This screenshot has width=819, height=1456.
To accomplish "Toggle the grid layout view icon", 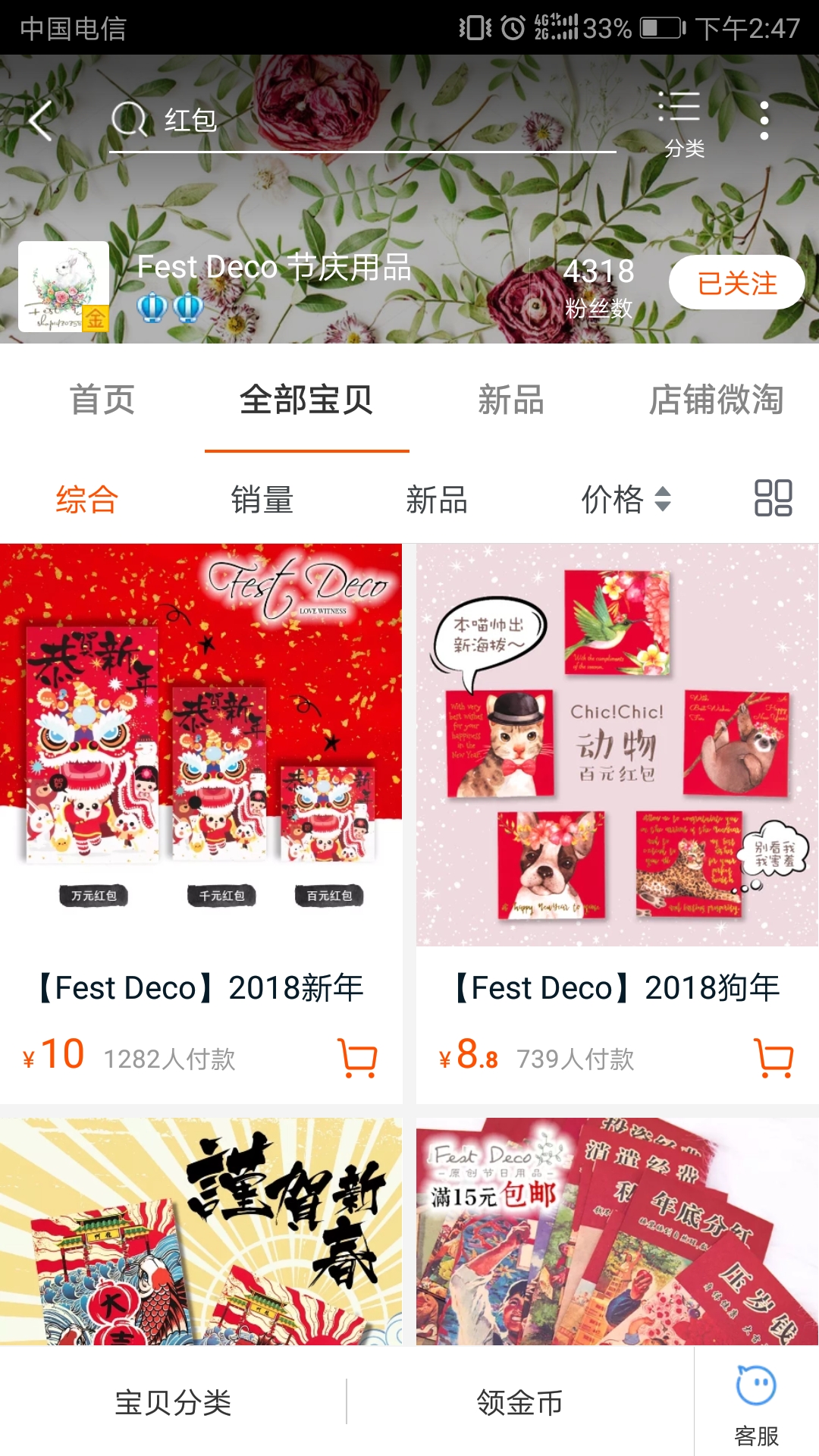I will tap(773, 498).
